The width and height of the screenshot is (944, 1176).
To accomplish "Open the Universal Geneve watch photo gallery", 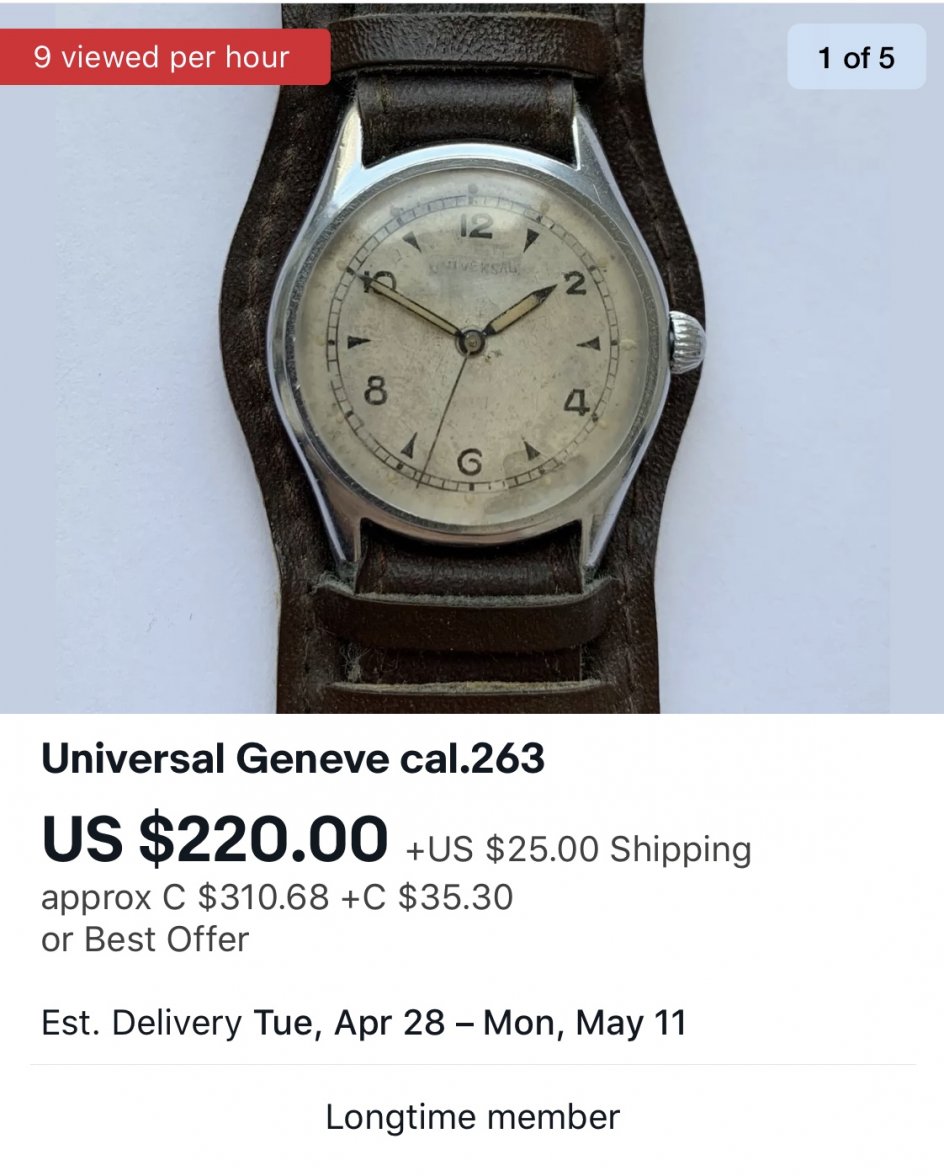I will 471,360.
